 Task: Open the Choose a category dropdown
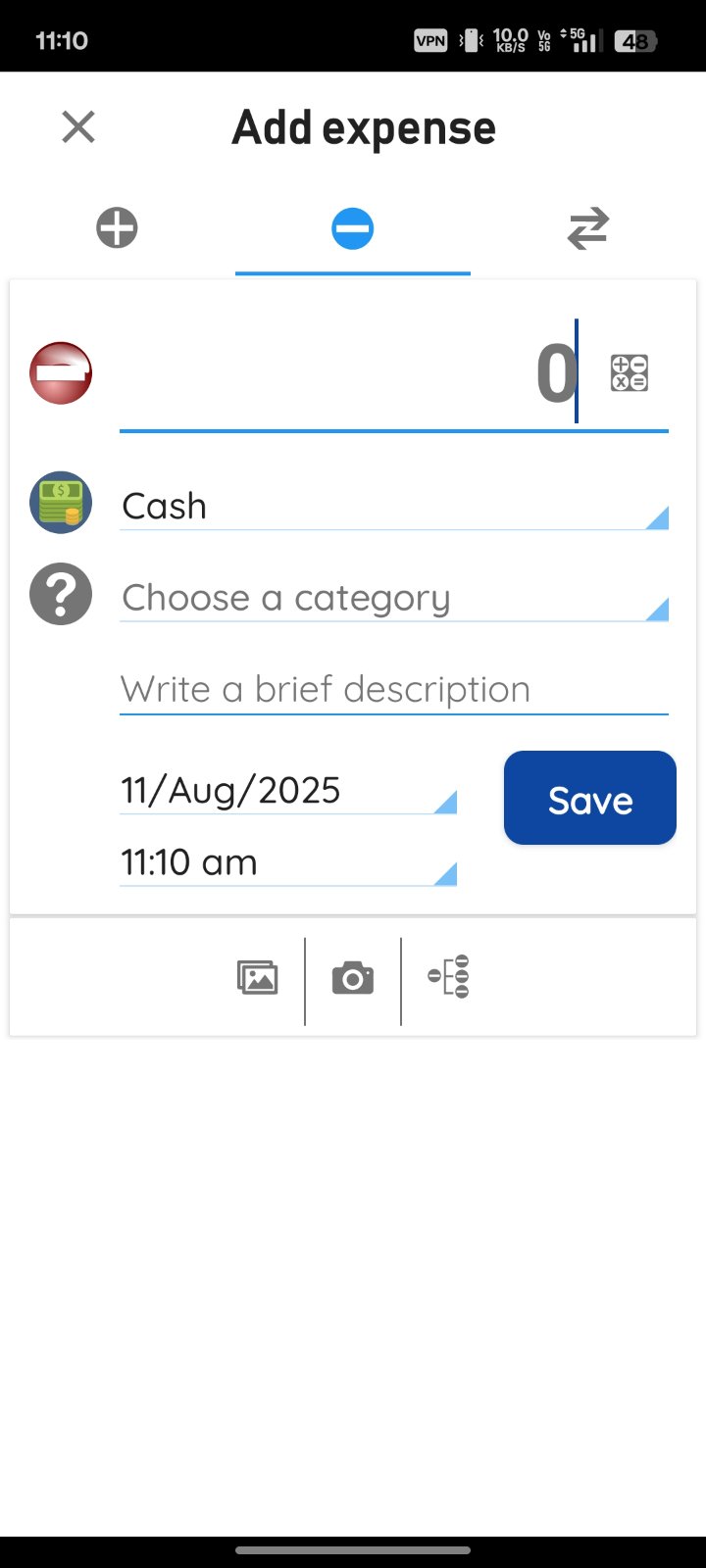point(394,597)
